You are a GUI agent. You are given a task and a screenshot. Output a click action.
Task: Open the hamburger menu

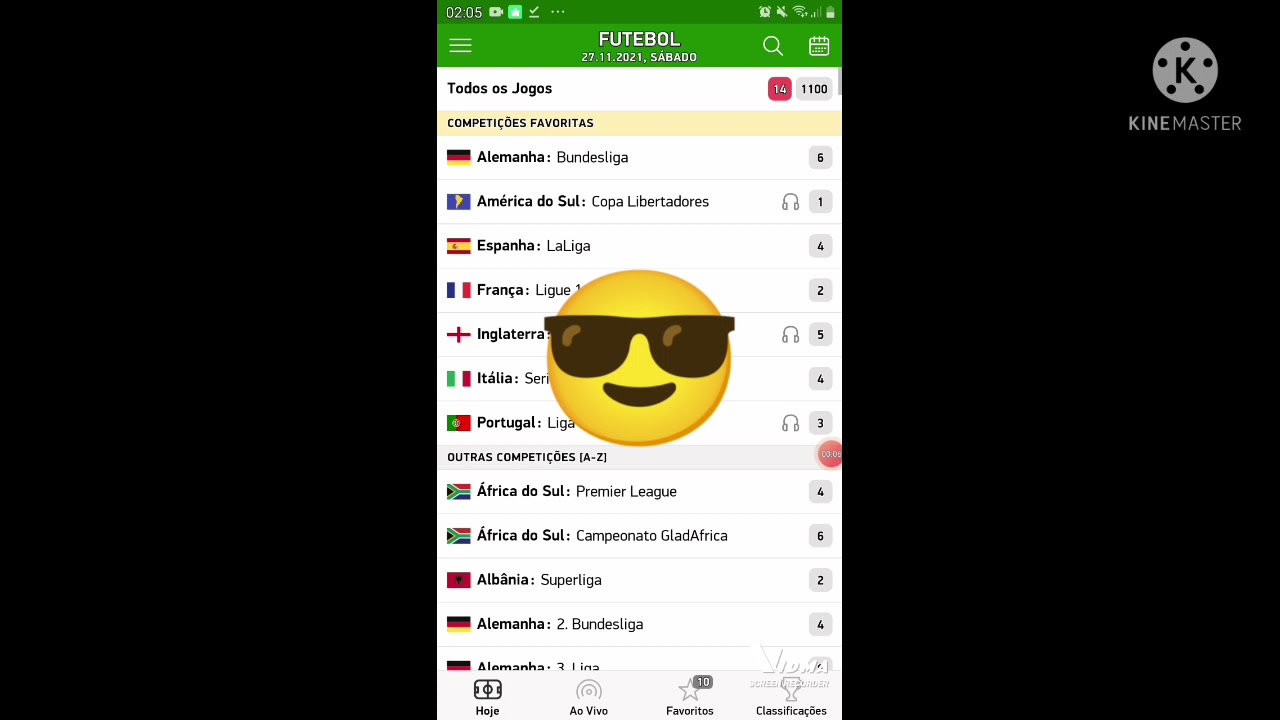(460, 46)
